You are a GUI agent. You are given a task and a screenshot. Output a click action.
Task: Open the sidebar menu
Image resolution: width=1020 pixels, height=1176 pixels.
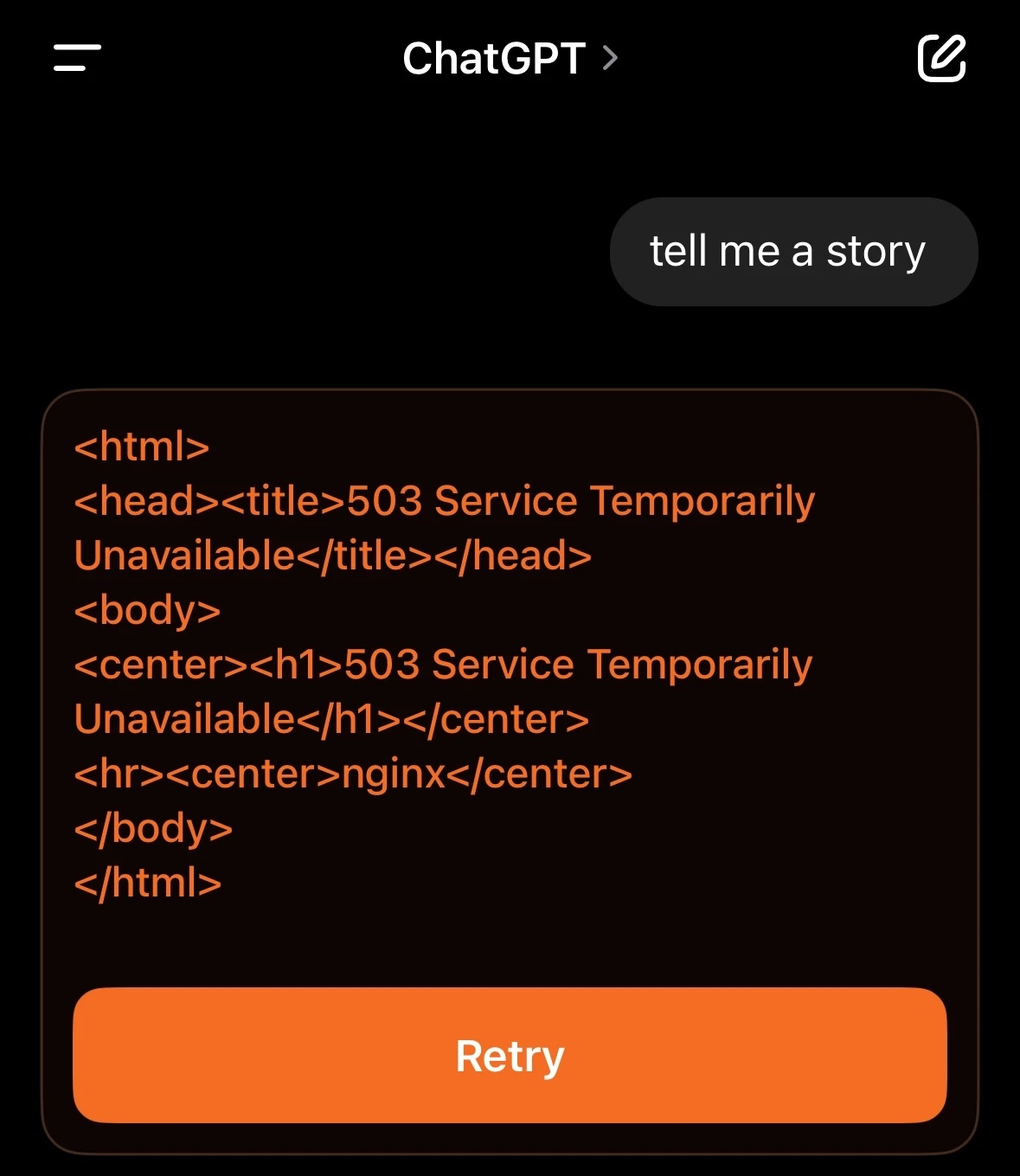77,58
